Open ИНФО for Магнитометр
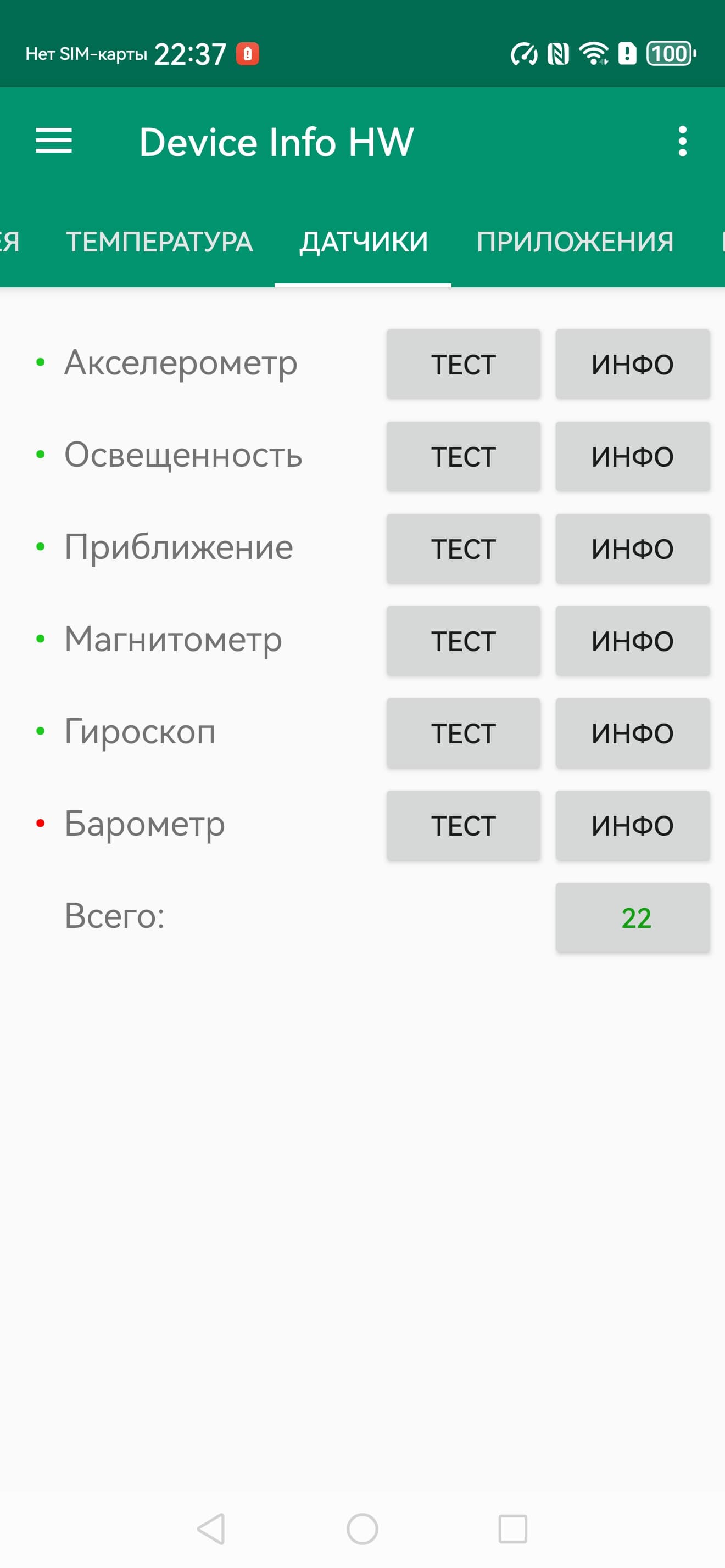Viewport: 725px width, 1568px height. pyautogui.click(x=632, y=641)
